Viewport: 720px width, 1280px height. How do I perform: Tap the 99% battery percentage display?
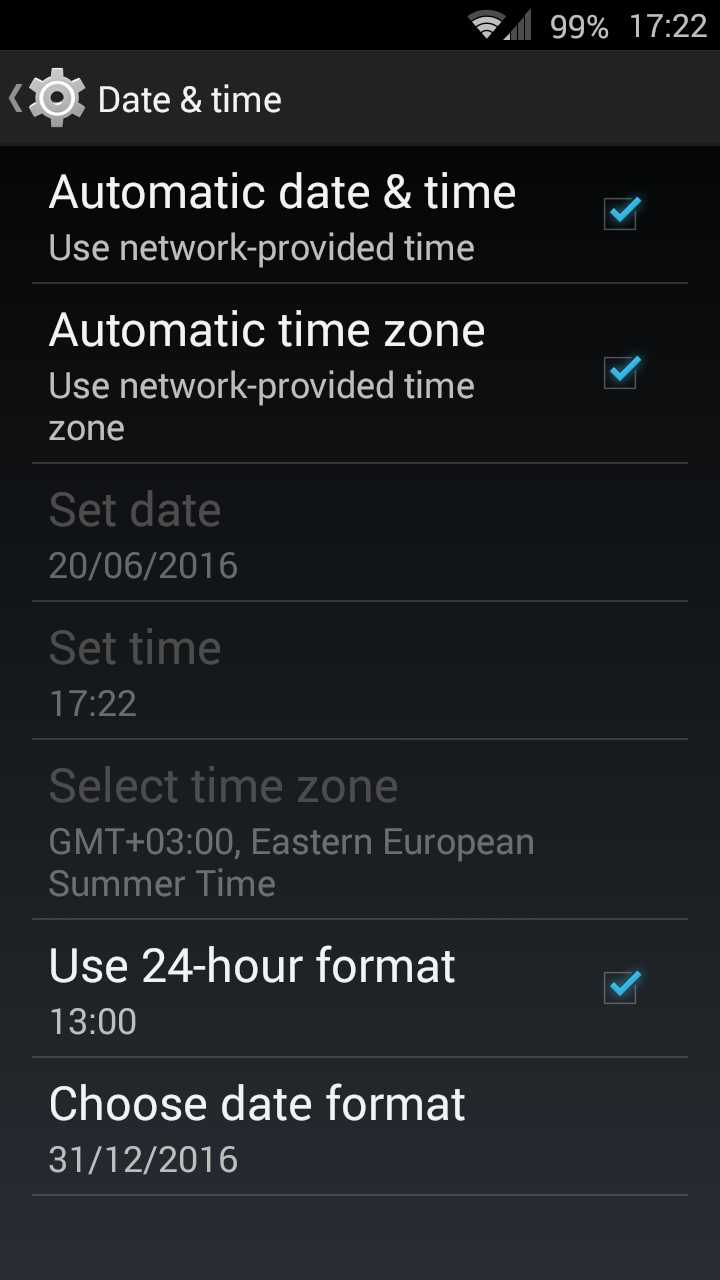tap(578, 26)
